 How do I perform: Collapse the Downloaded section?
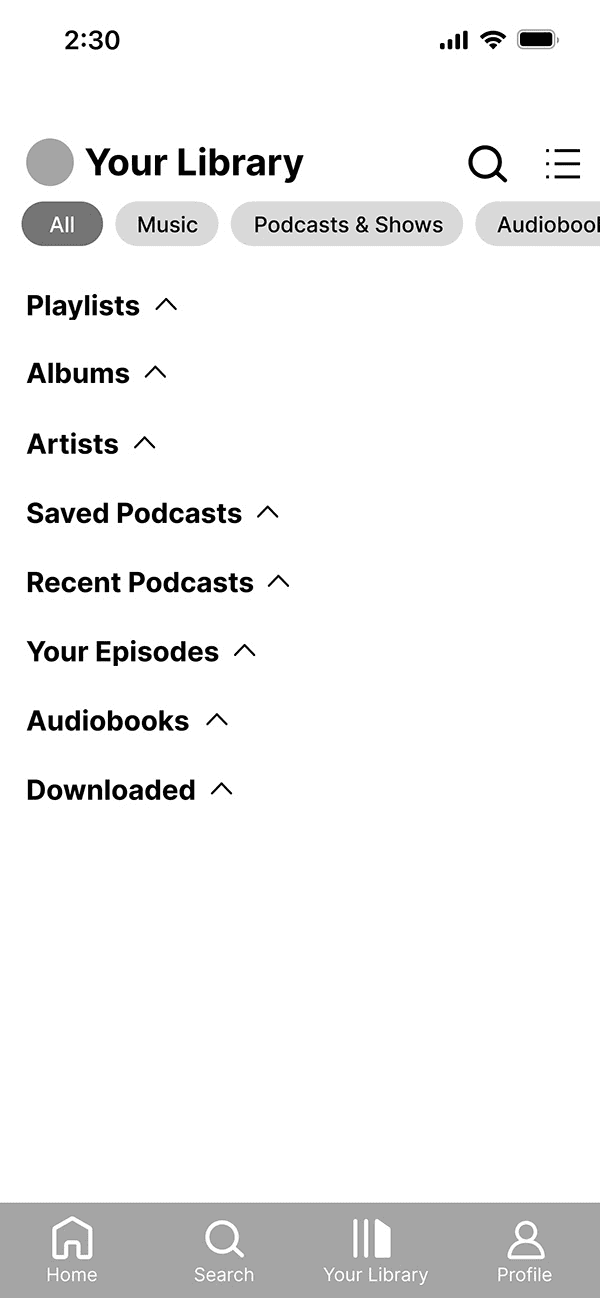coord(221,789)
